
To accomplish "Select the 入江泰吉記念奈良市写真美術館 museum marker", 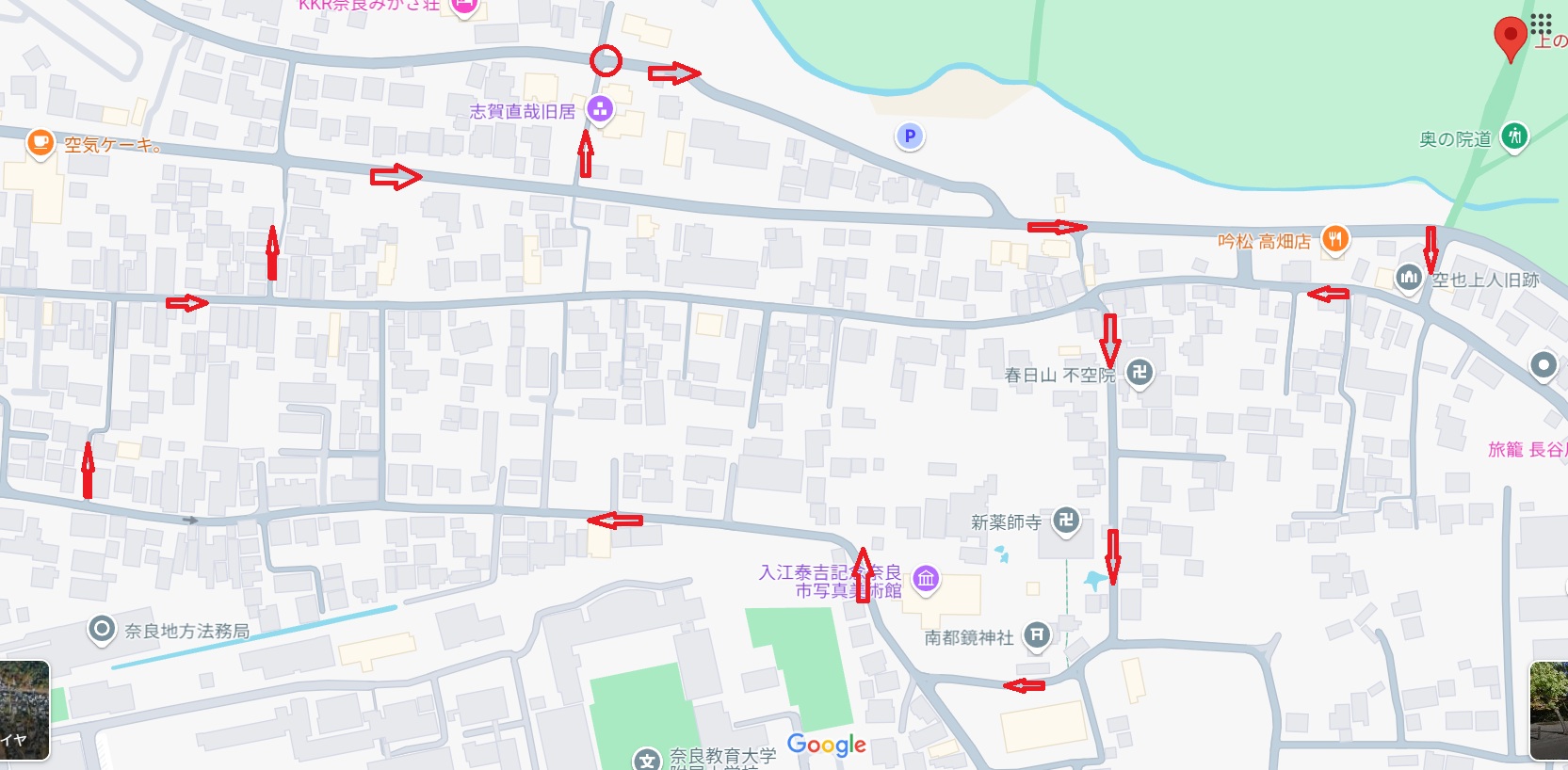I will 926,579.
